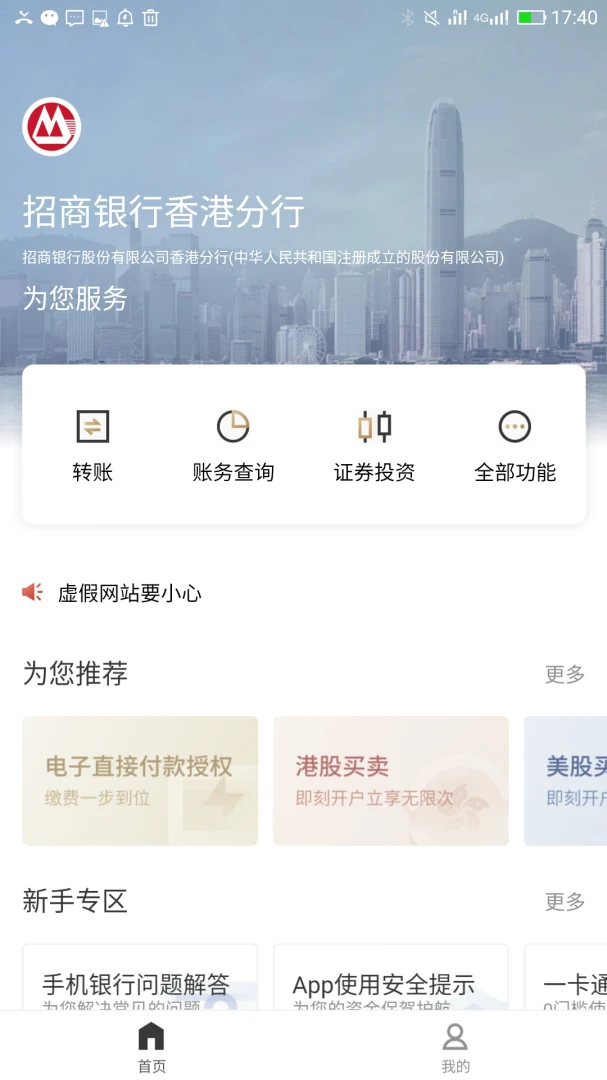Open 证券投资 securities investment

click(374, 445)
